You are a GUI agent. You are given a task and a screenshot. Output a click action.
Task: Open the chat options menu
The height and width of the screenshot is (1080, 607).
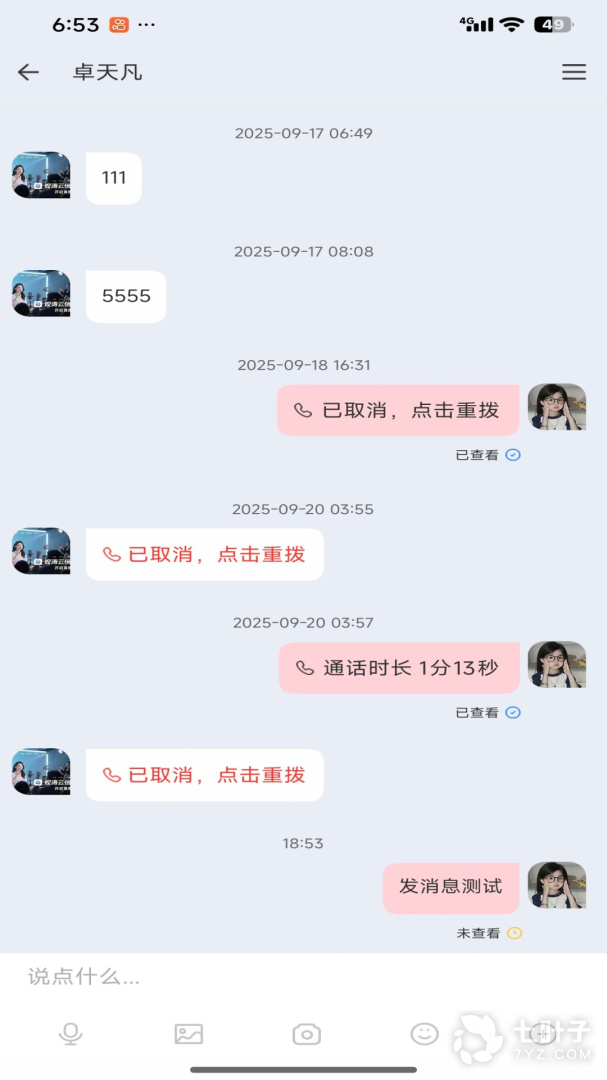click(x=574, y=72)
